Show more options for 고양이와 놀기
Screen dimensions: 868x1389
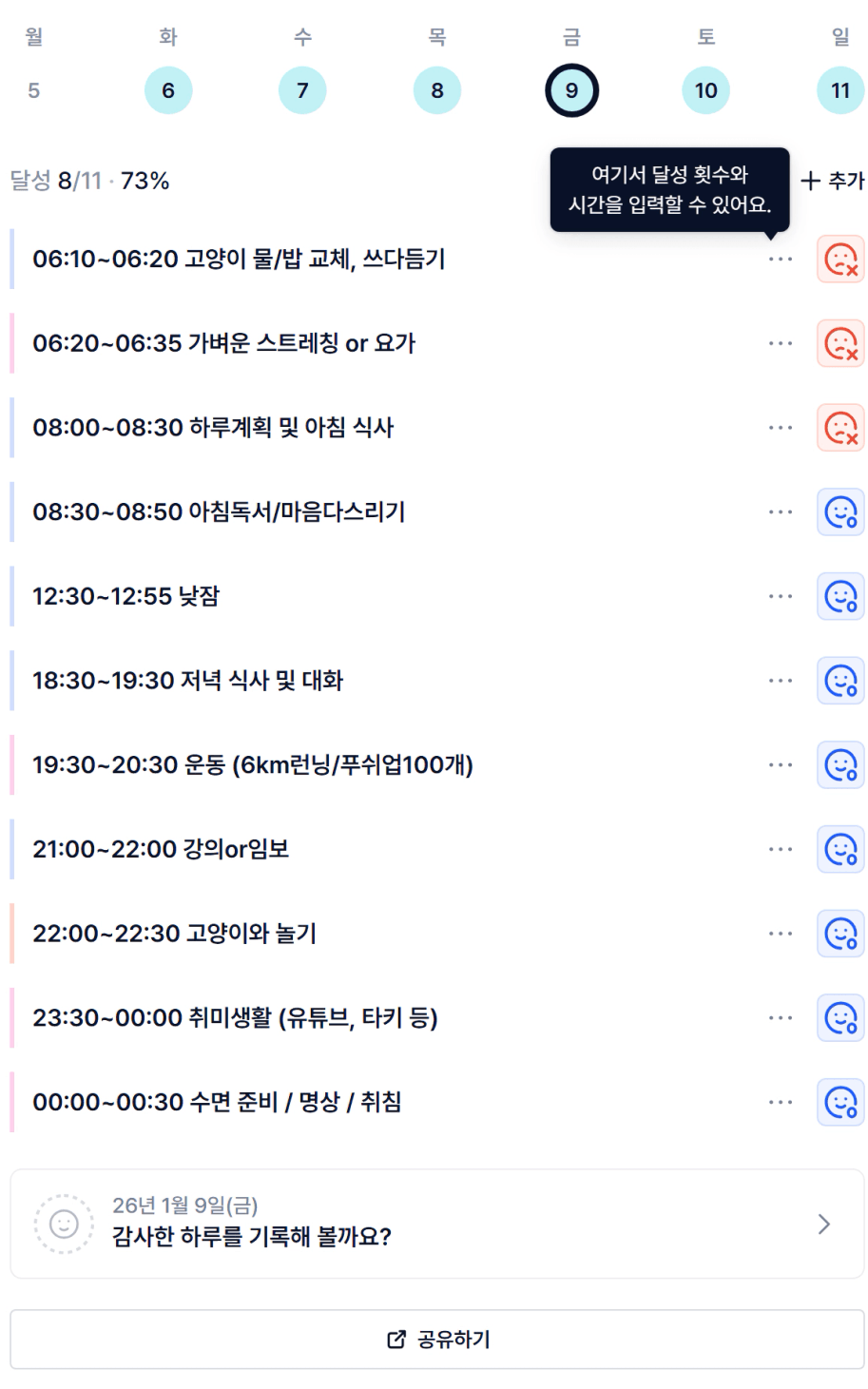tap(781, 934)
